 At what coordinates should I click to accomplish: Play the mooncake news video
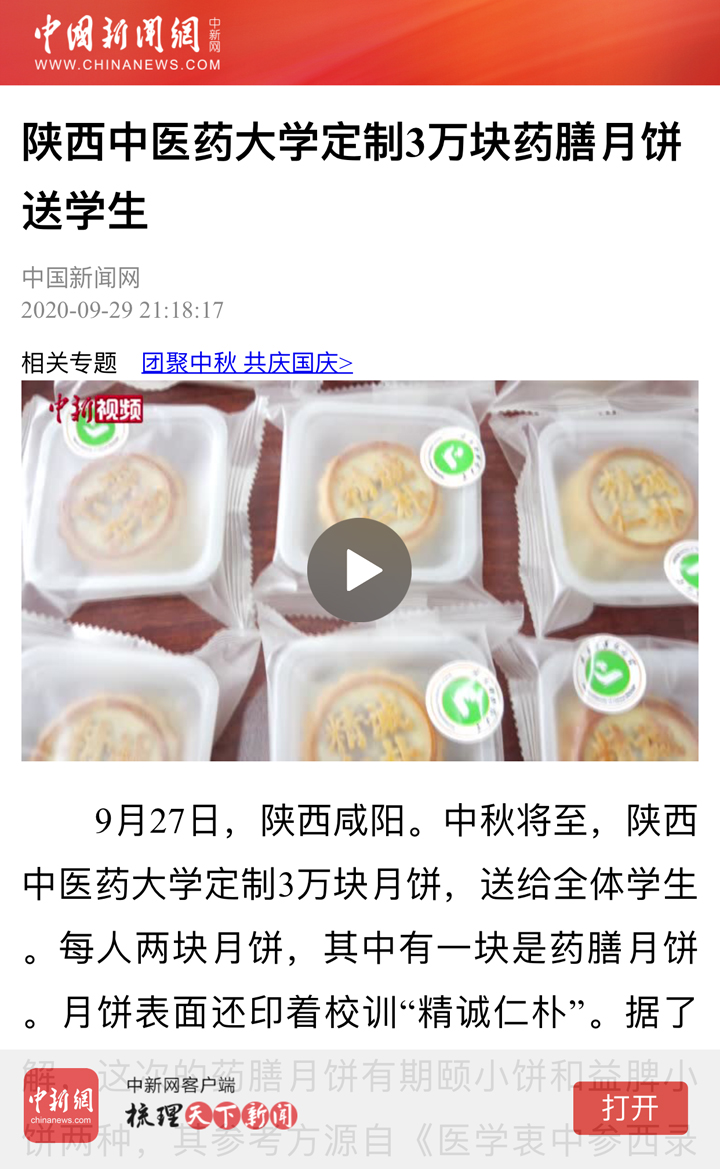[x=359, y=570]
